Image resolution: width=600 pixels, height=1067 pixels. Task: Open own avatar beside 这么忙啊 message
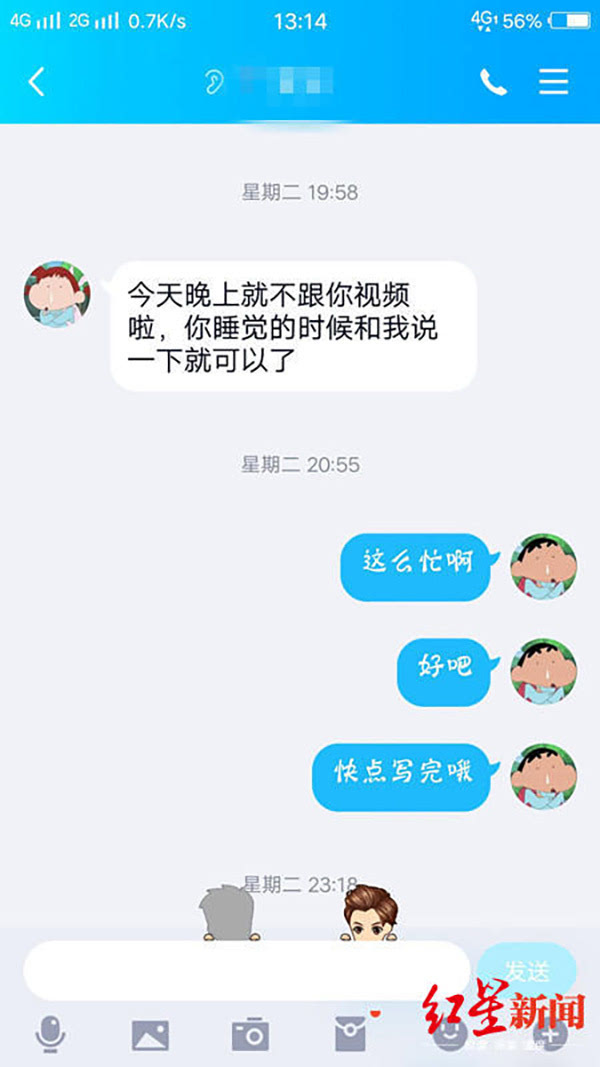pos(543,566)
